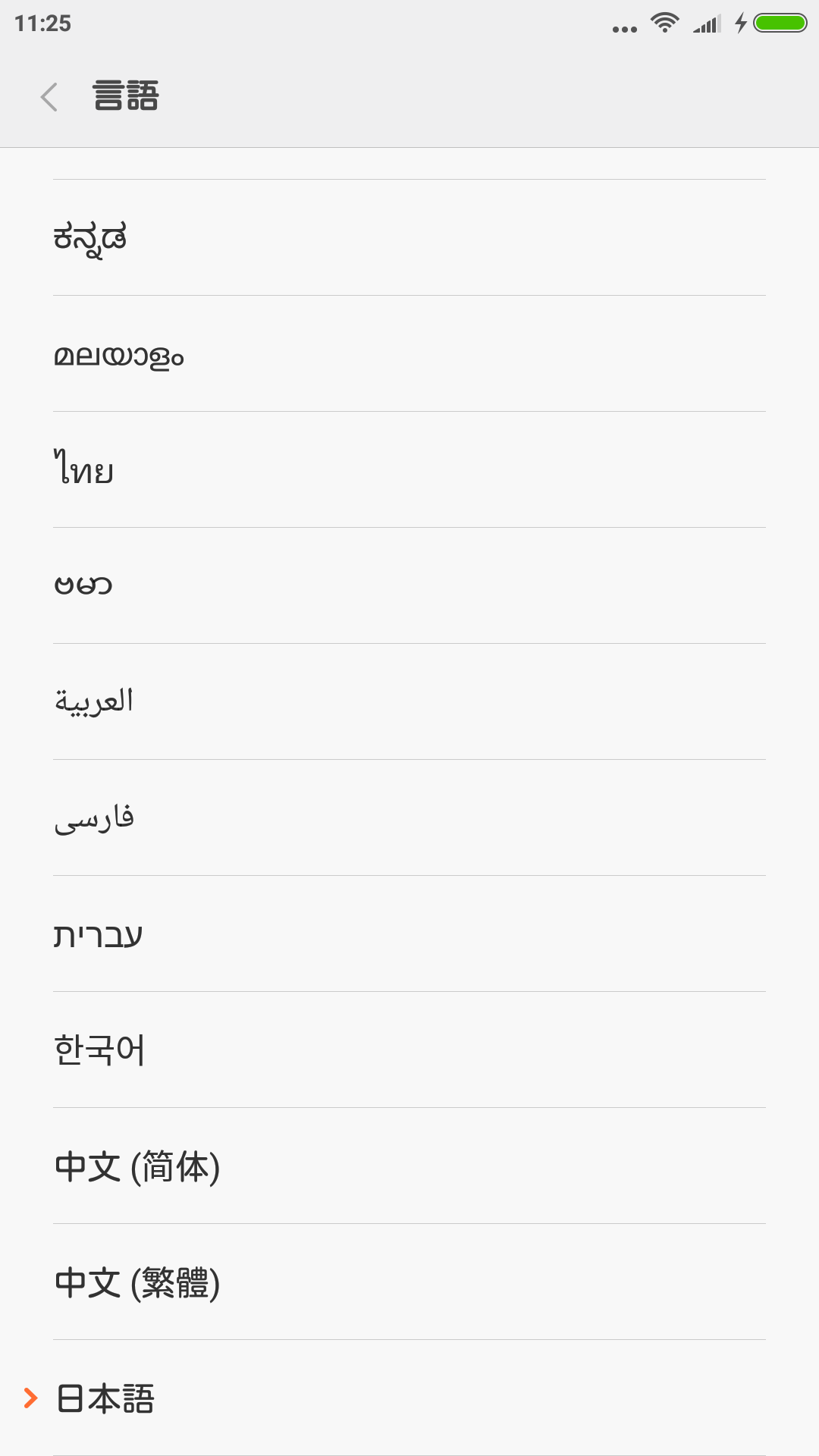Viewport: 819px width, 1456px height.
Task: Select 한국어 from the language list
Action: pyautogui.click(x=409, y=1050)
